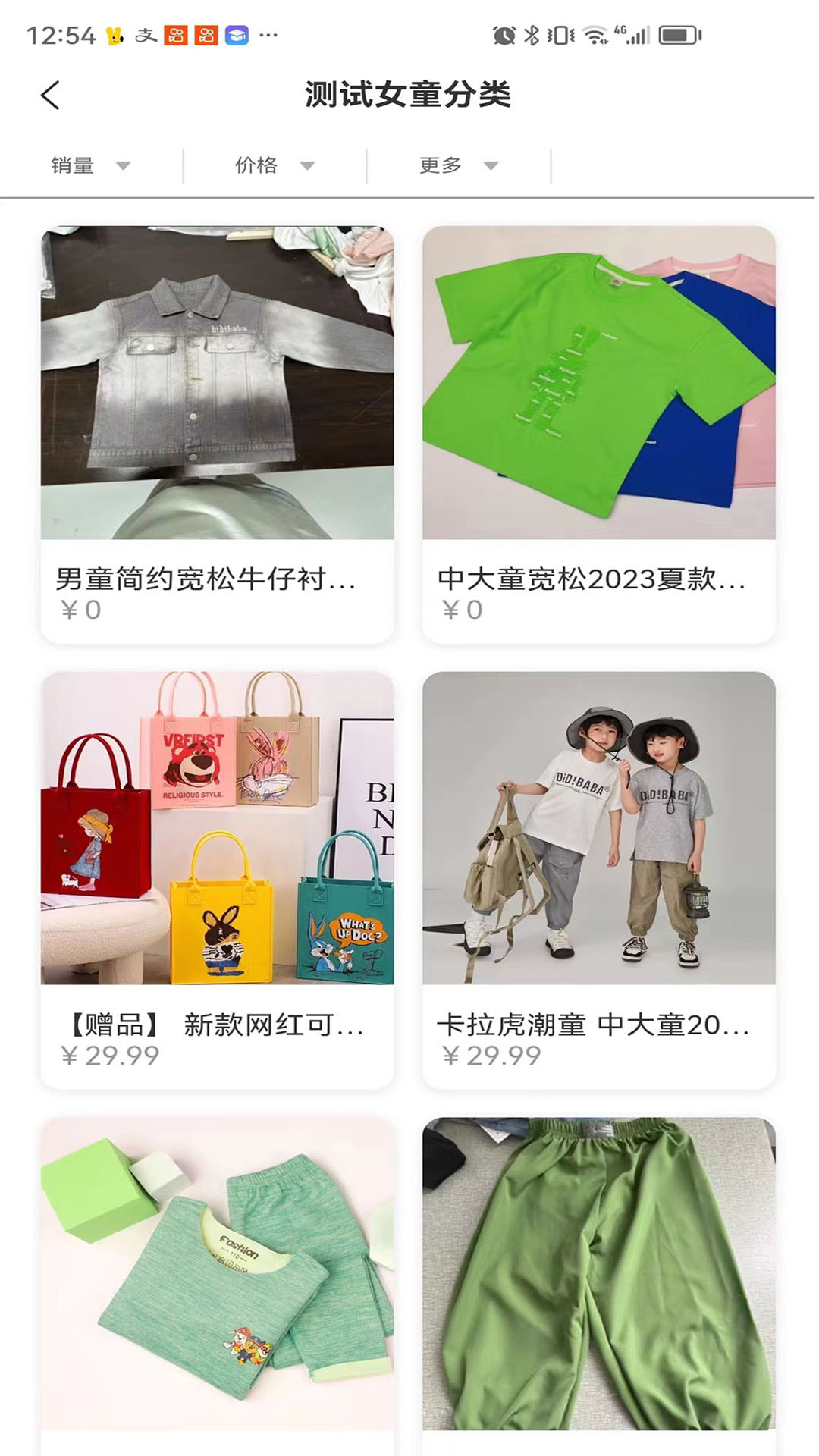
Task: View the 中大童宽松2023夏款 product
Action: [x=598, y=434]
